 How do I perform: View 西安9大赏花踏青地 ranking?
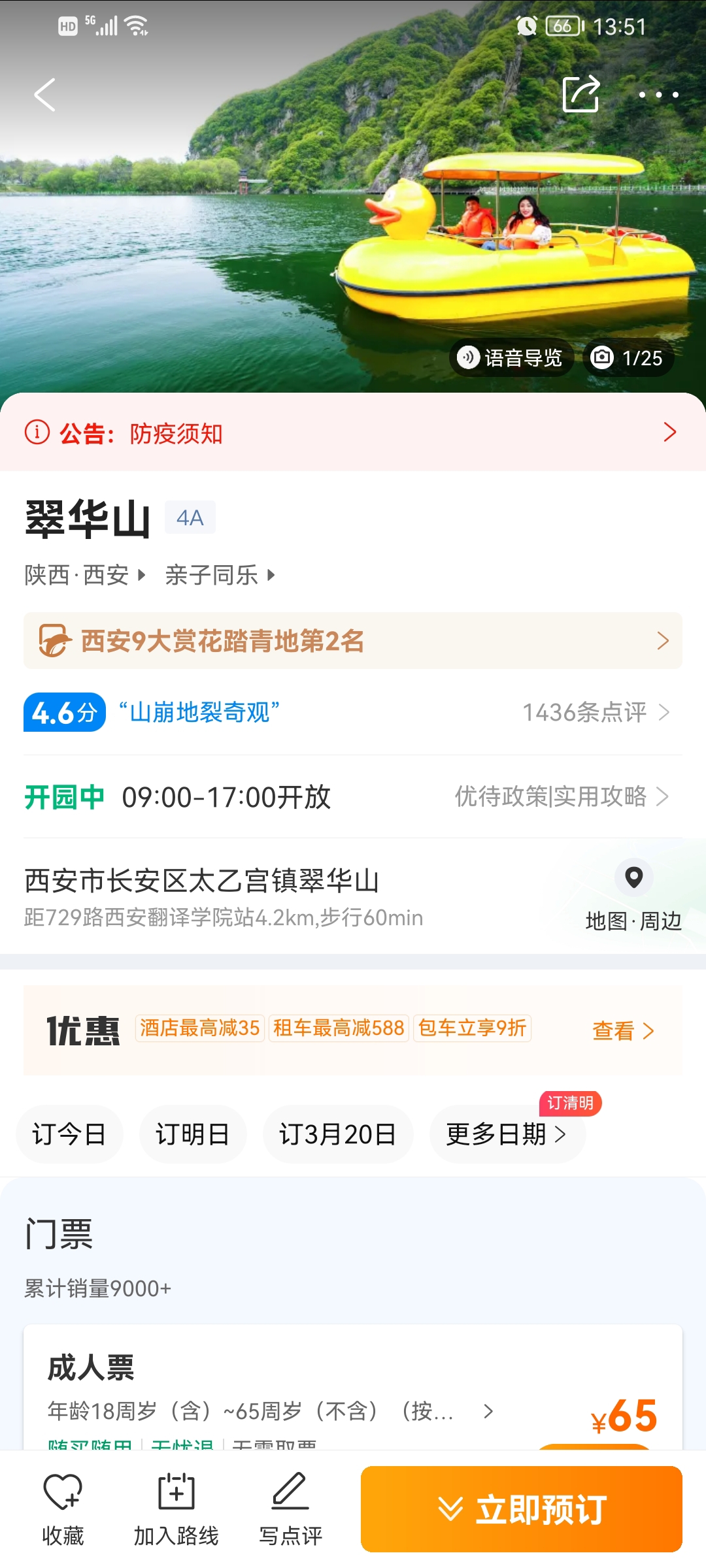[x=353, y=641]
